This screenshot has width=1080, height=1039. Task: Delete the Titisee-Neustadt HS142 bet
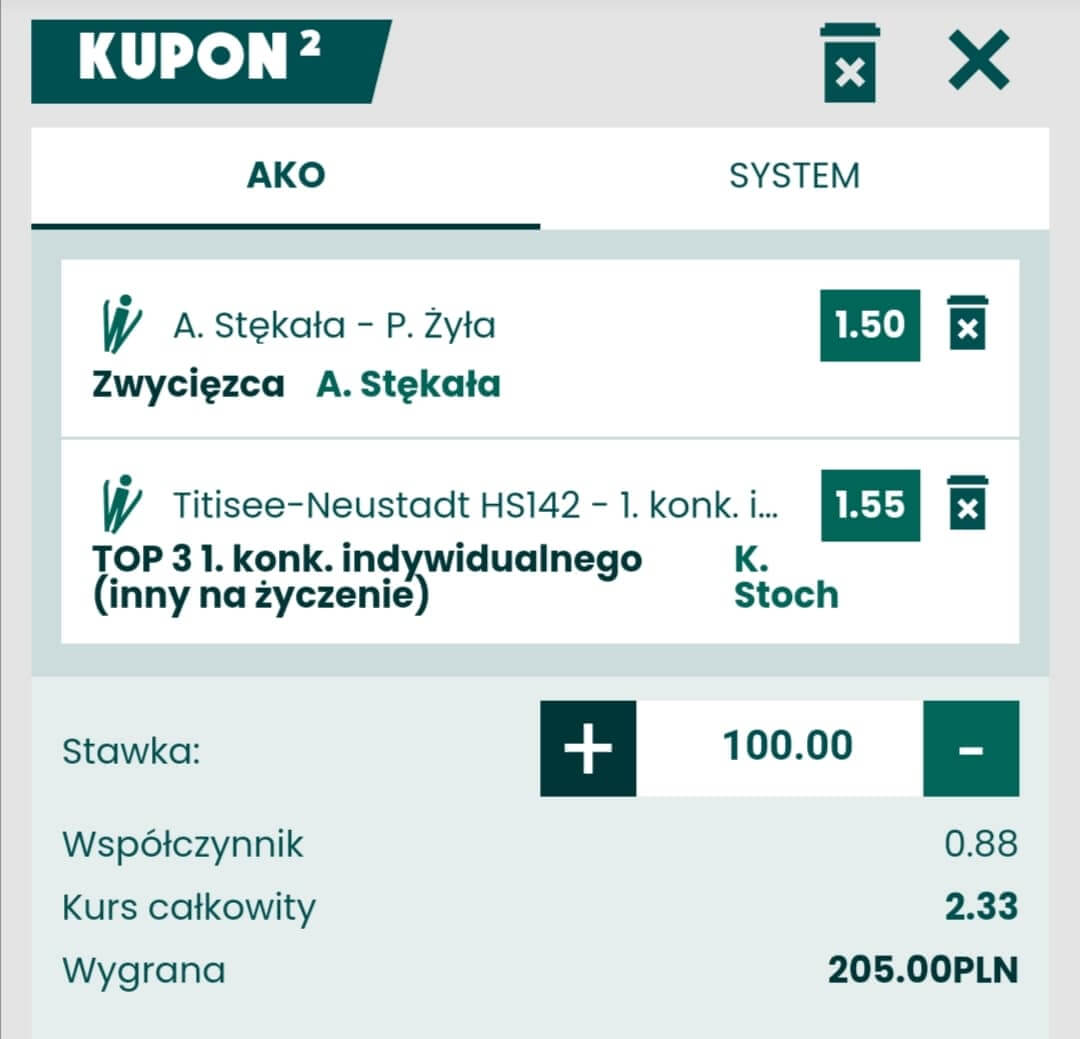(967, 503)
